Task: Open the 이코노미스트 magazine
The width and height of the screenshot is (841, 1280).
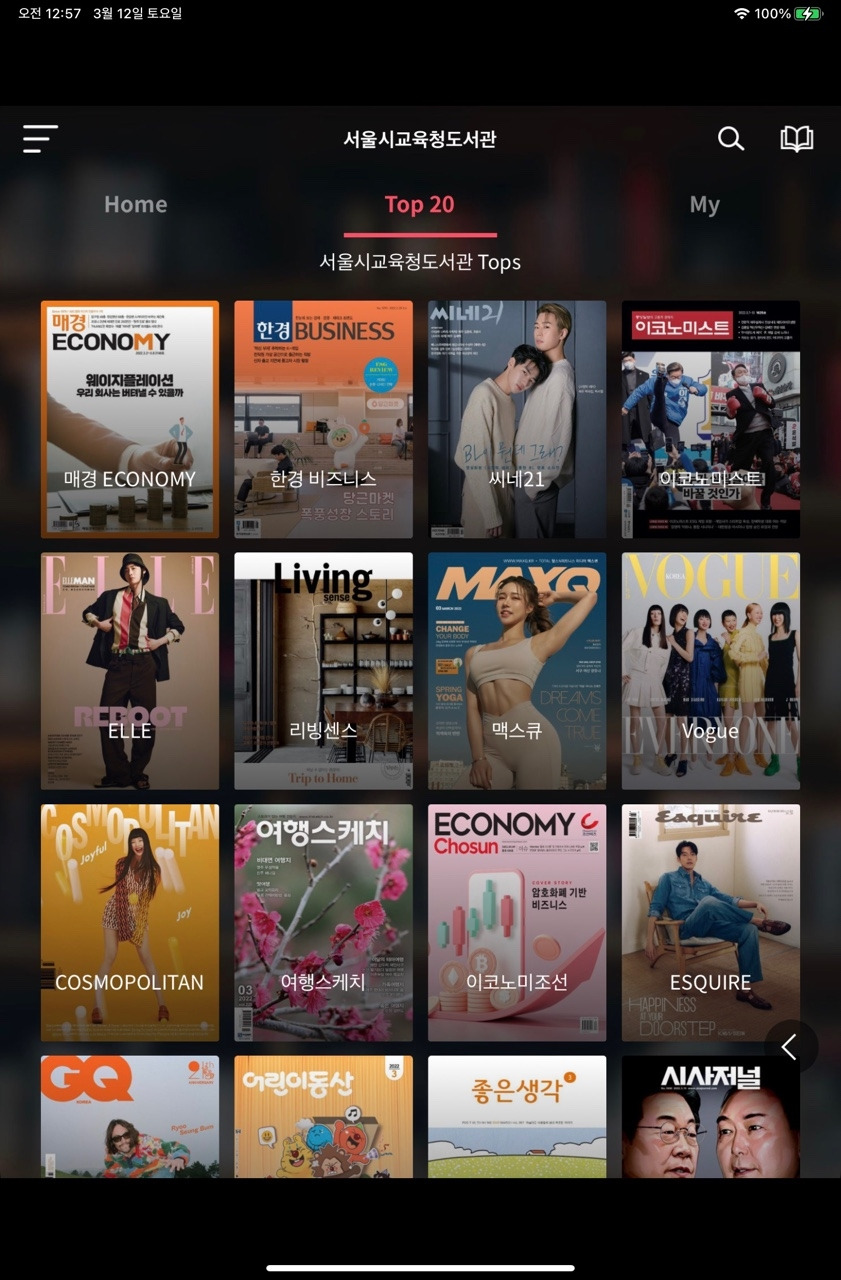Action: coord(710,419)
